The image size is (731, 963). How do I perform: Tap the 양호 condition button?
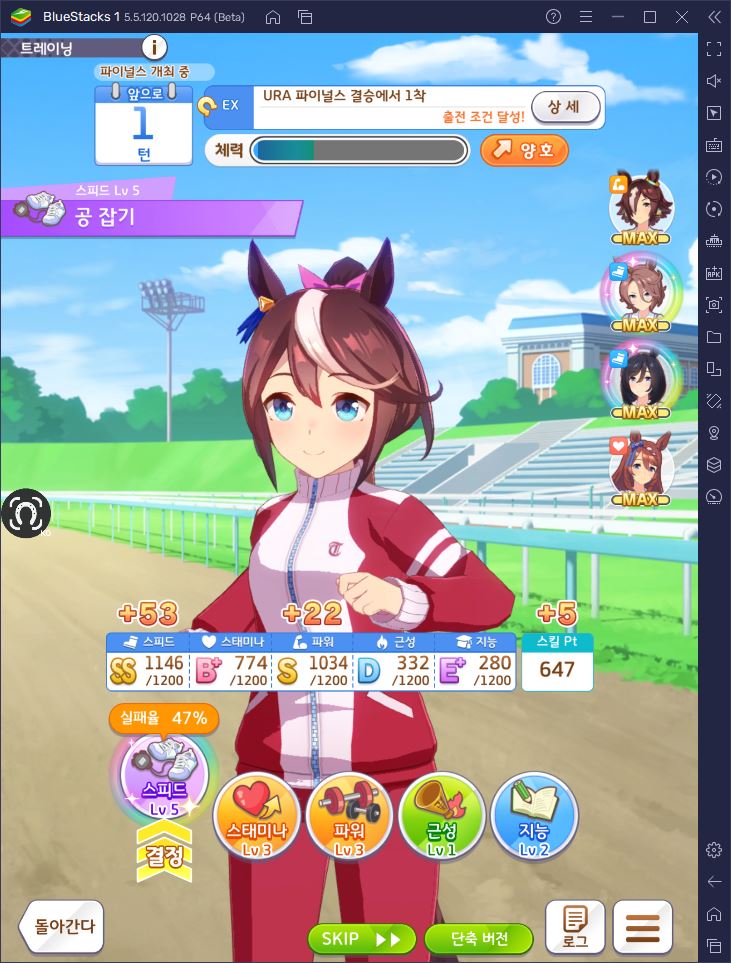tap(525, 151)
